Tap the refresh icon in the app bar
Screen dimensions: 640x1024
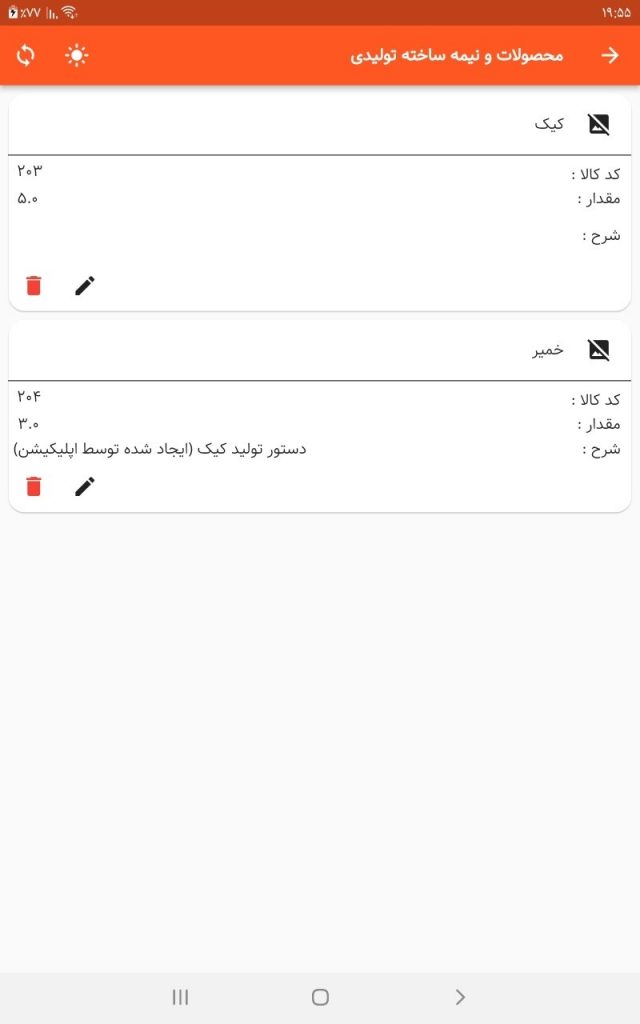[25, 55]
